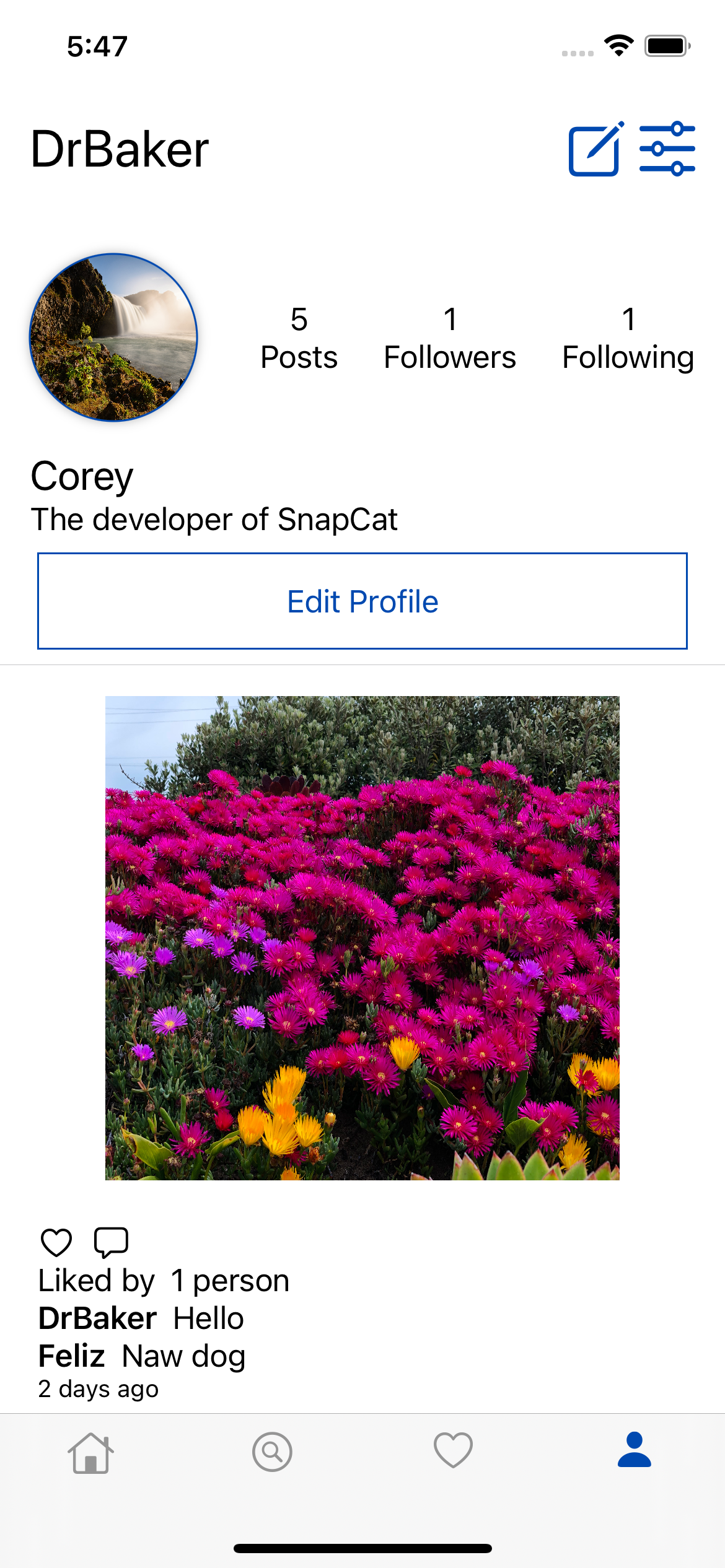725x1568 pixels.
Task: Open the waterfall profile picture
Action: tap(113, 338)
